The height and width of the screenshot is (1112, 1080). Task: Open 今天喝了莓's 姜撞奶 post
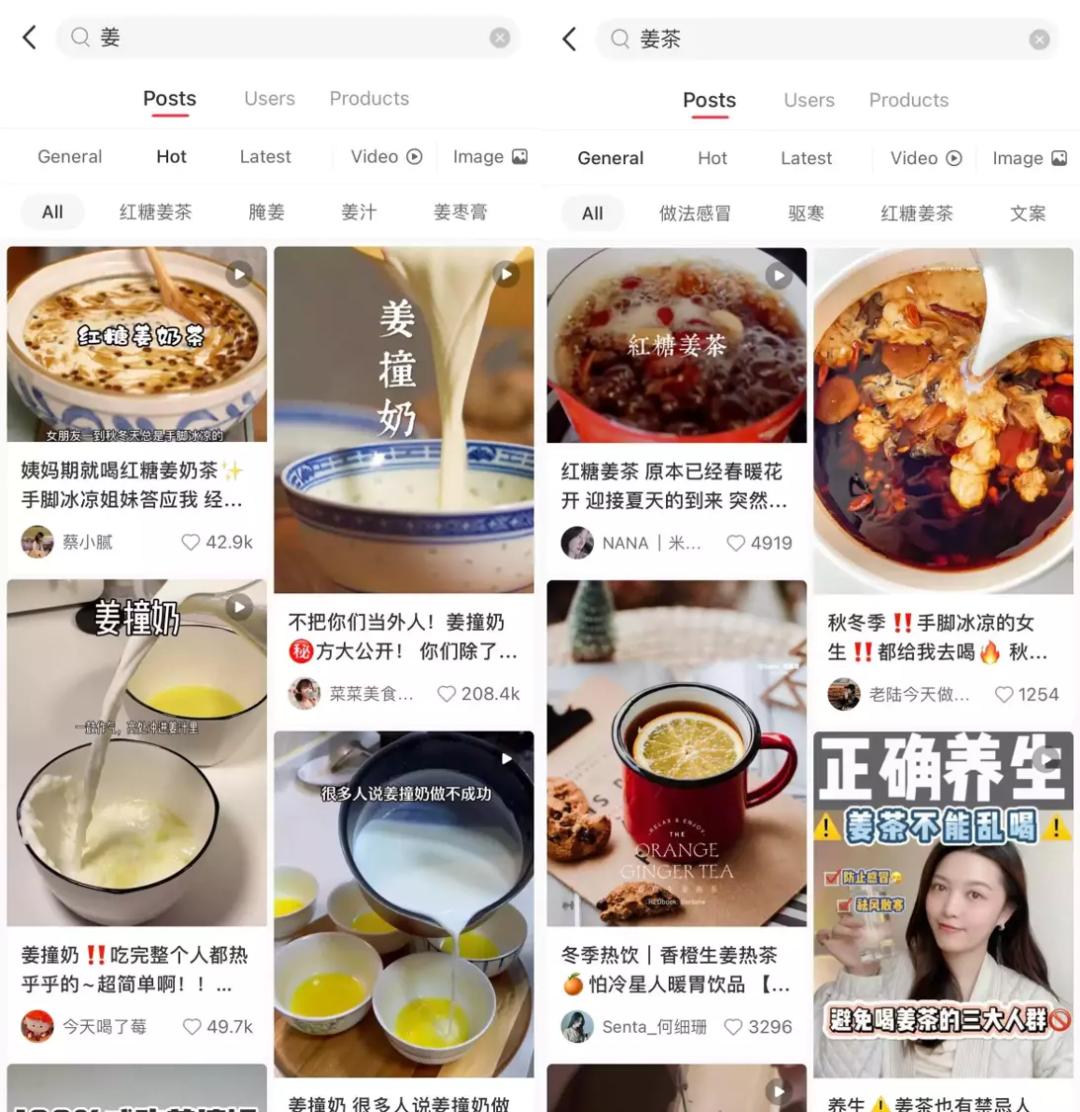tap(137, 752)
